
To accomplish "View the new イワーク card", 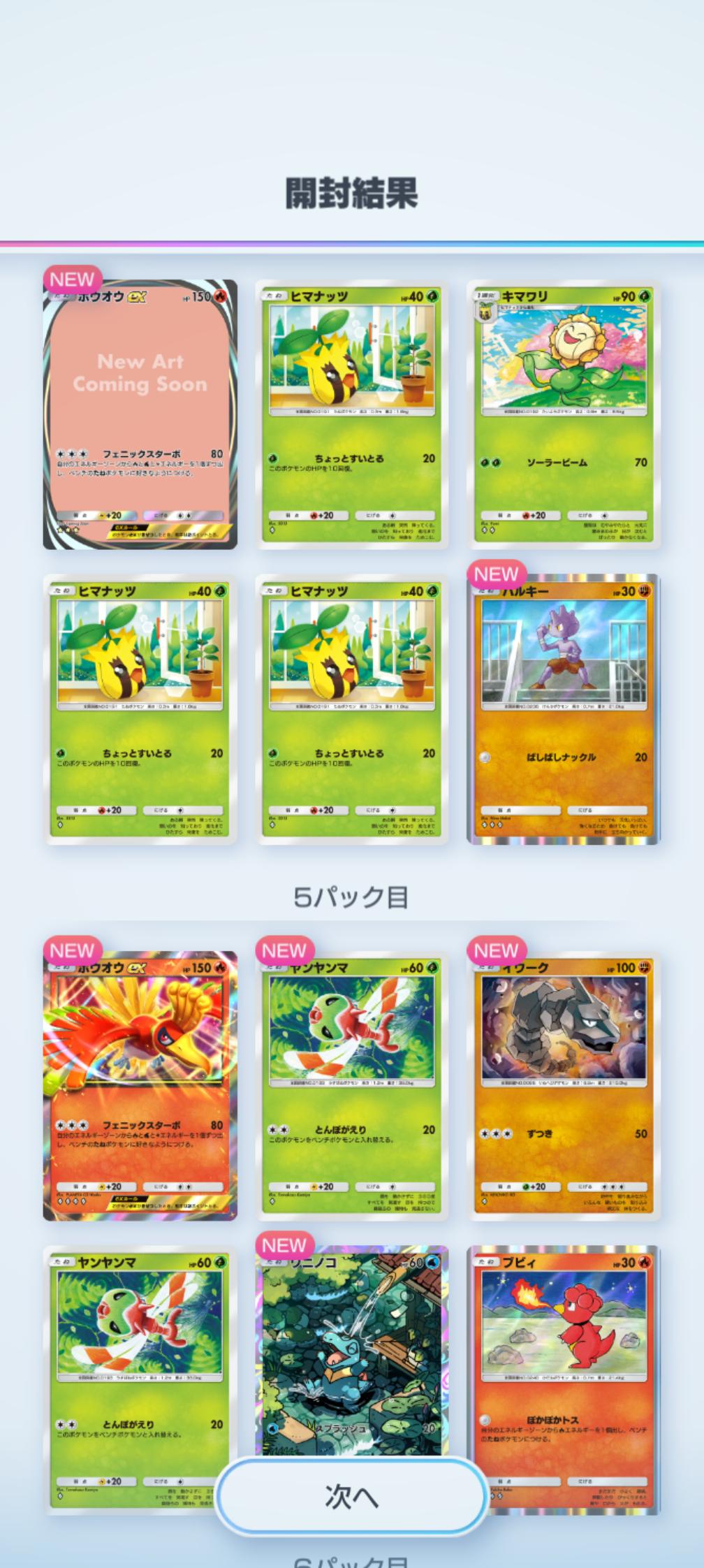I will point(564,1086).
